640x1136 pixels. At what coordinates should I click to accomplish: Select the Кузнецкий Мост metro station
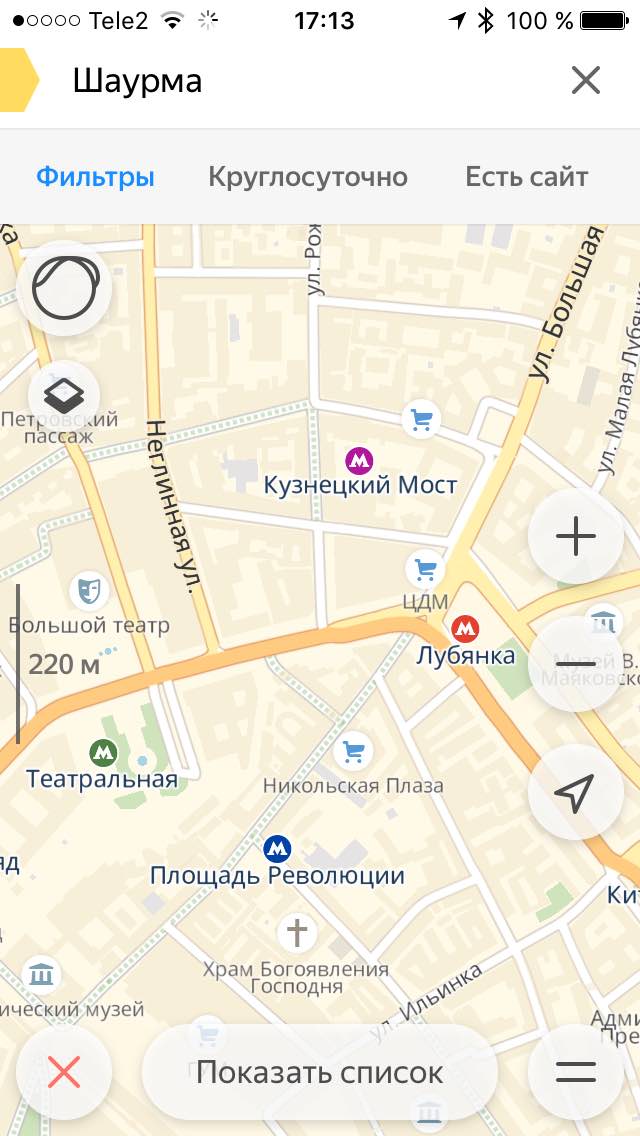pyautogui.click(x=359, y=459)
